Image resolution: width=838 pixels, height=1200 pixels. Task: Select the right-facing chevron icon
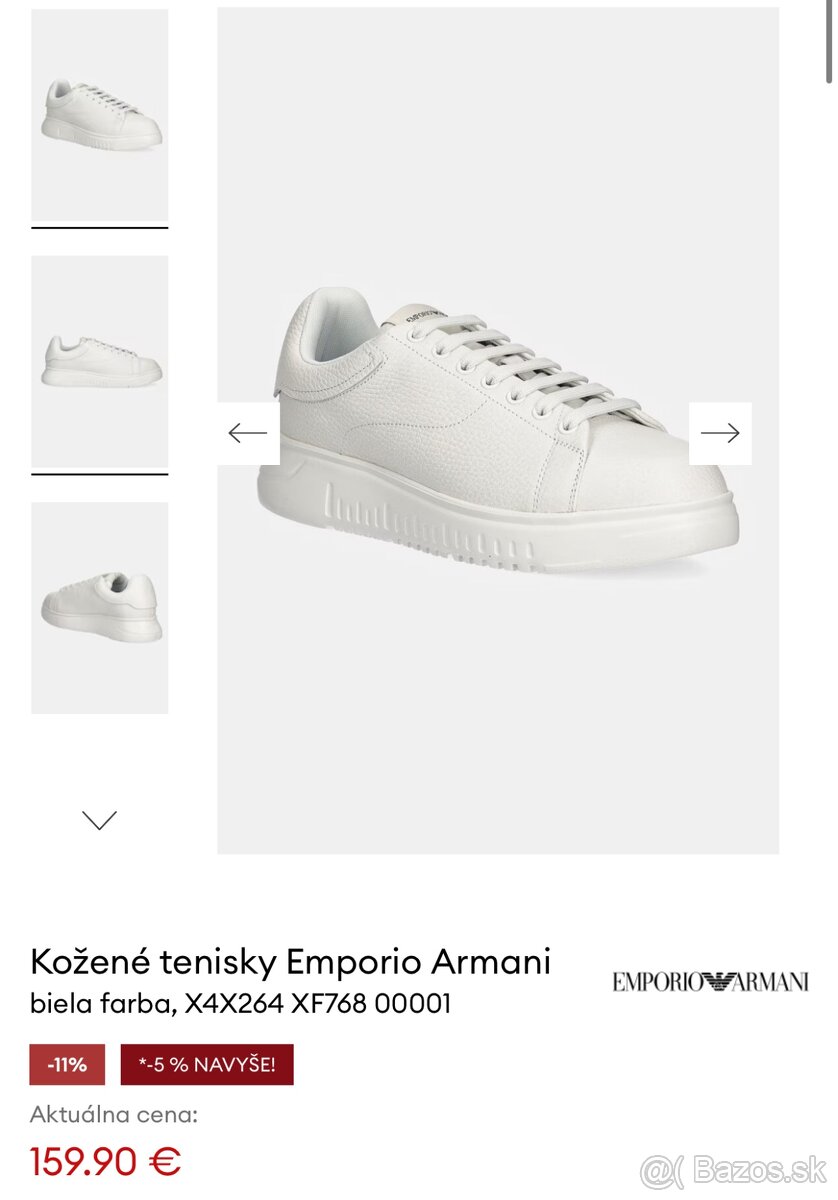tap(722, 432)
